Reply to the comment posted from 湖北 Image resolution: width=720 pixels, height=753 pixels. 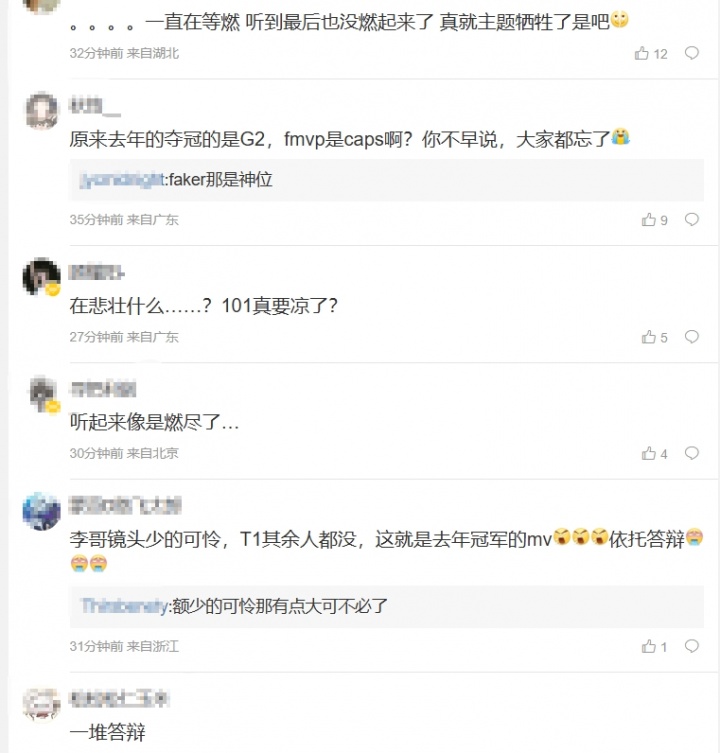click(x=691, y=54)
